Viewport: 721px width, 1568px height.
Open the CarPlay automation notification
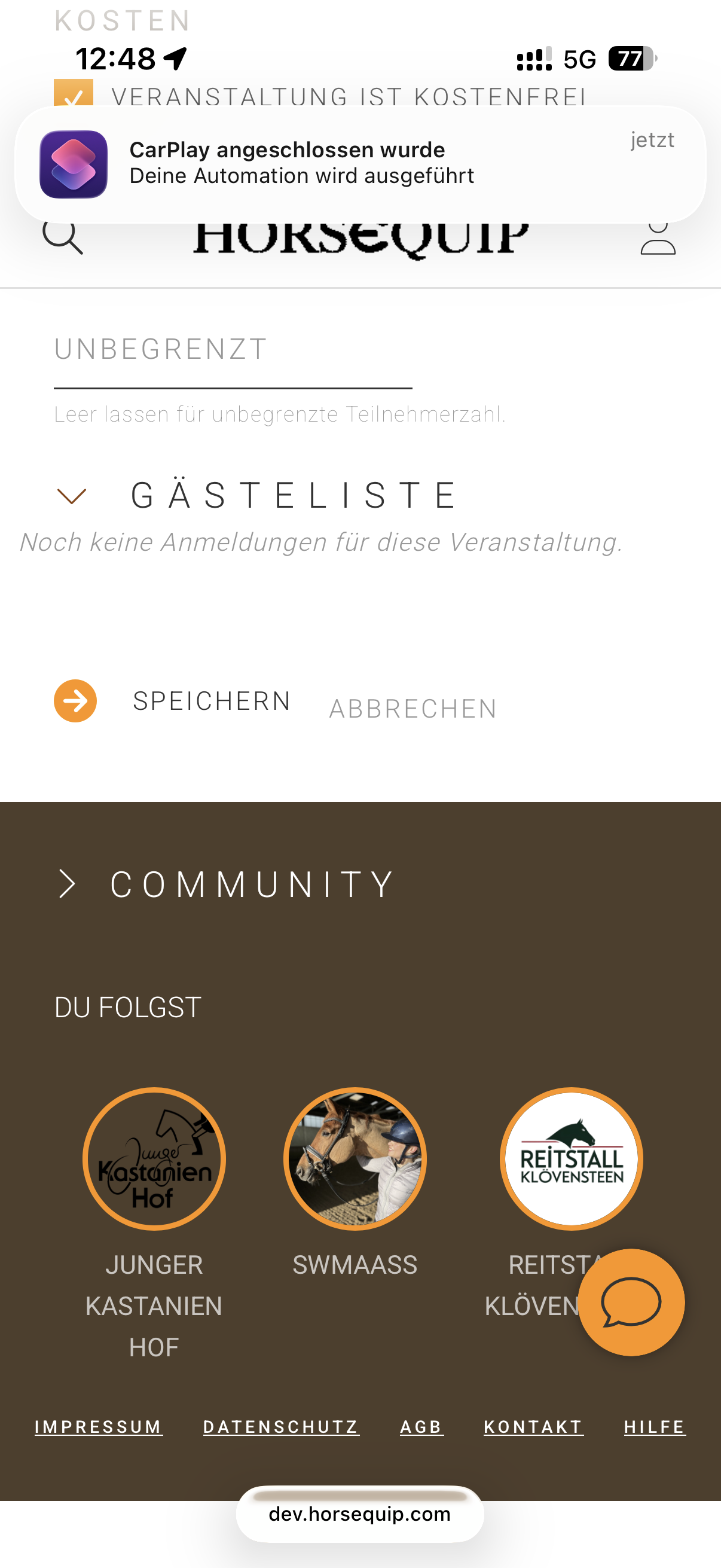coord(359,164)
